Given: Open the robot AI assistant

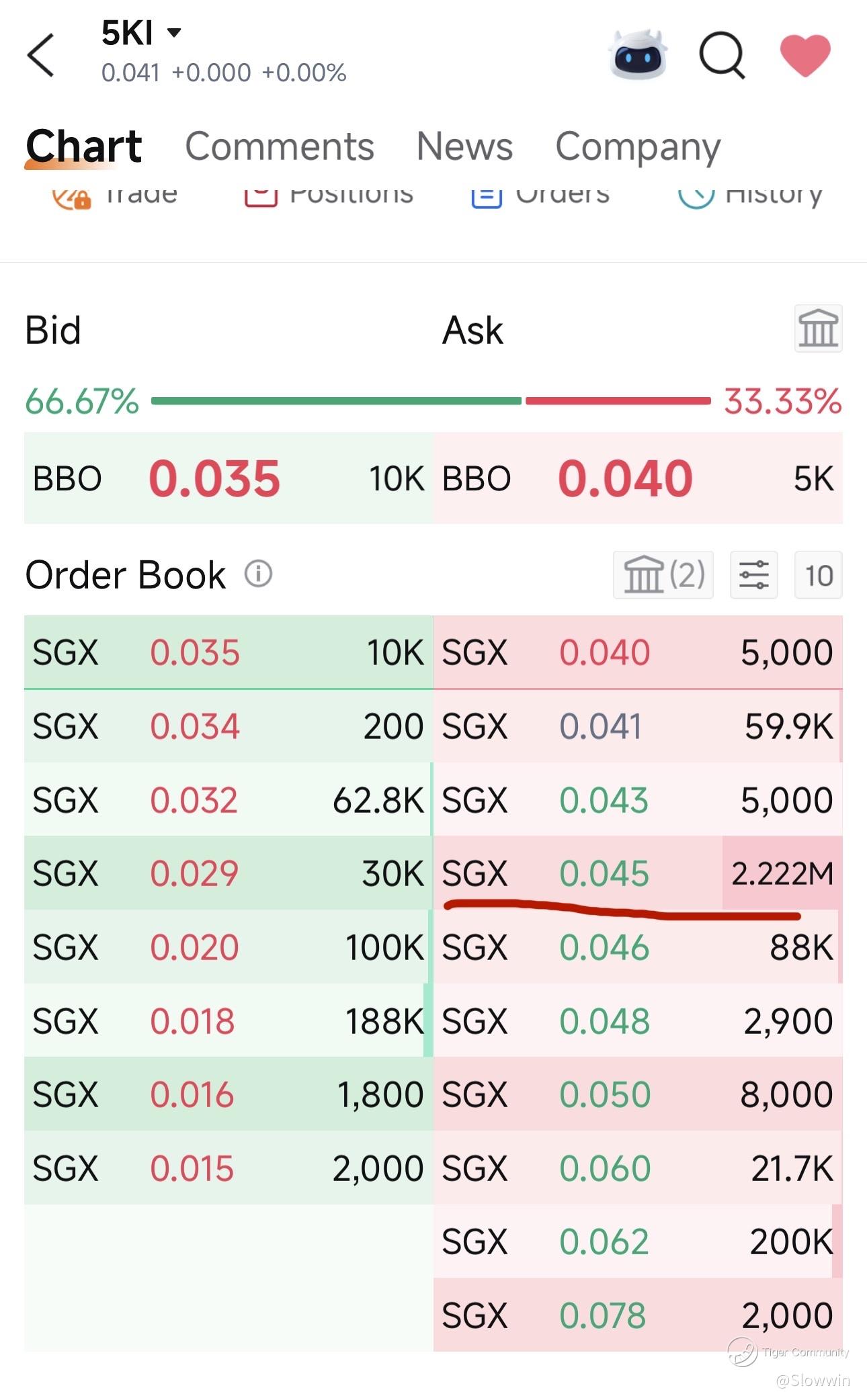Looking at the screenshot, I should 638,54.
